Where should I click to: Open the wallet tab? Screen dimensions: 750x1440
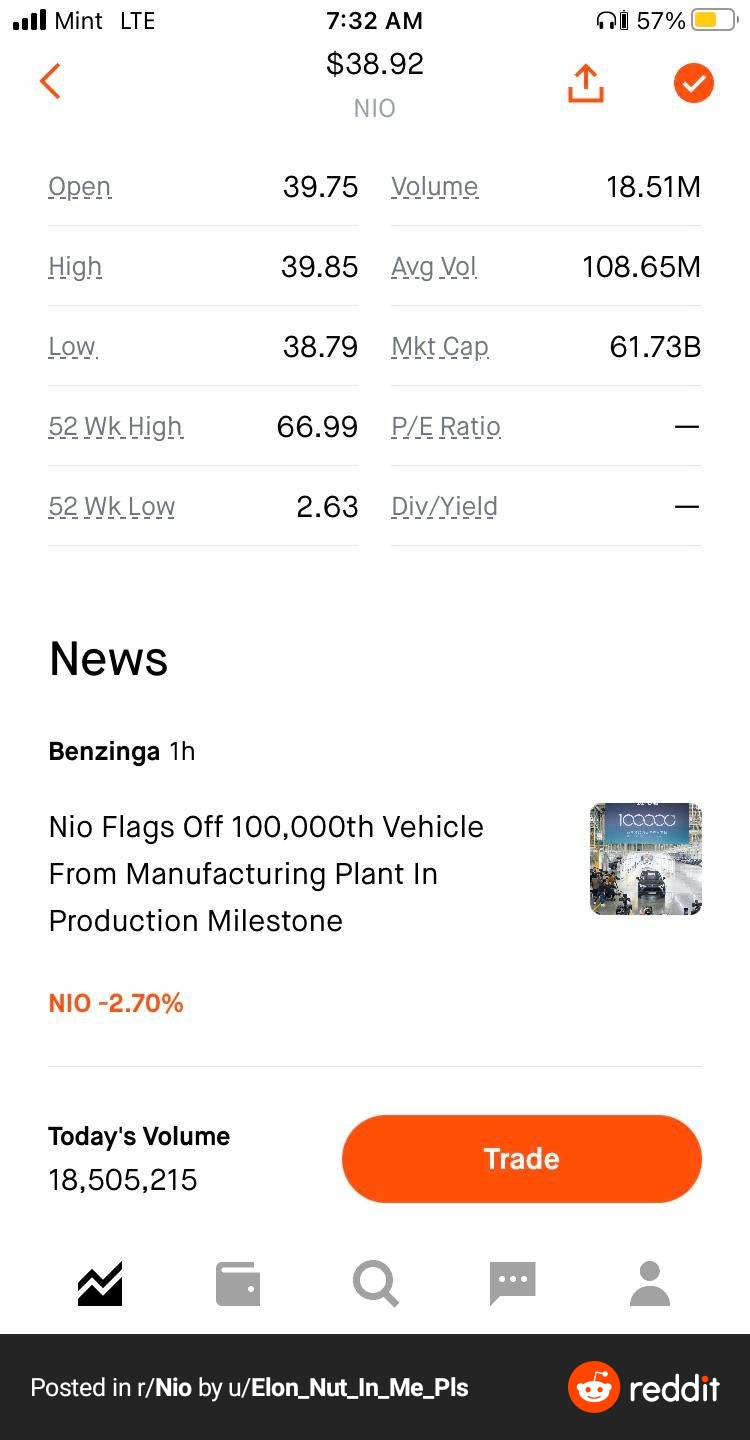[238, 1284]
